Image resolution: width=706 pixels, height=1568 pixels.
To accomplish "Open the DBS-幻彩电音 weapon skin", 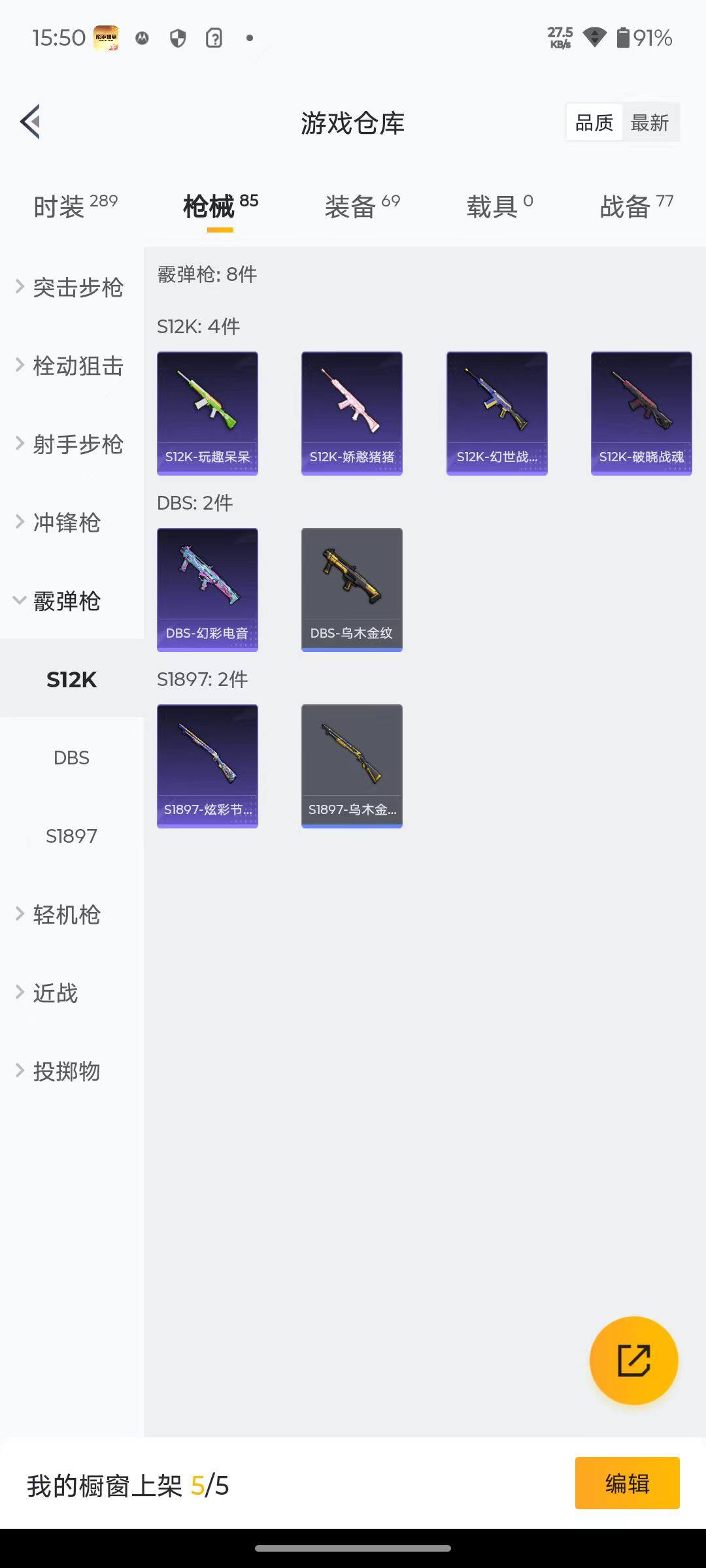I will 207,588.
